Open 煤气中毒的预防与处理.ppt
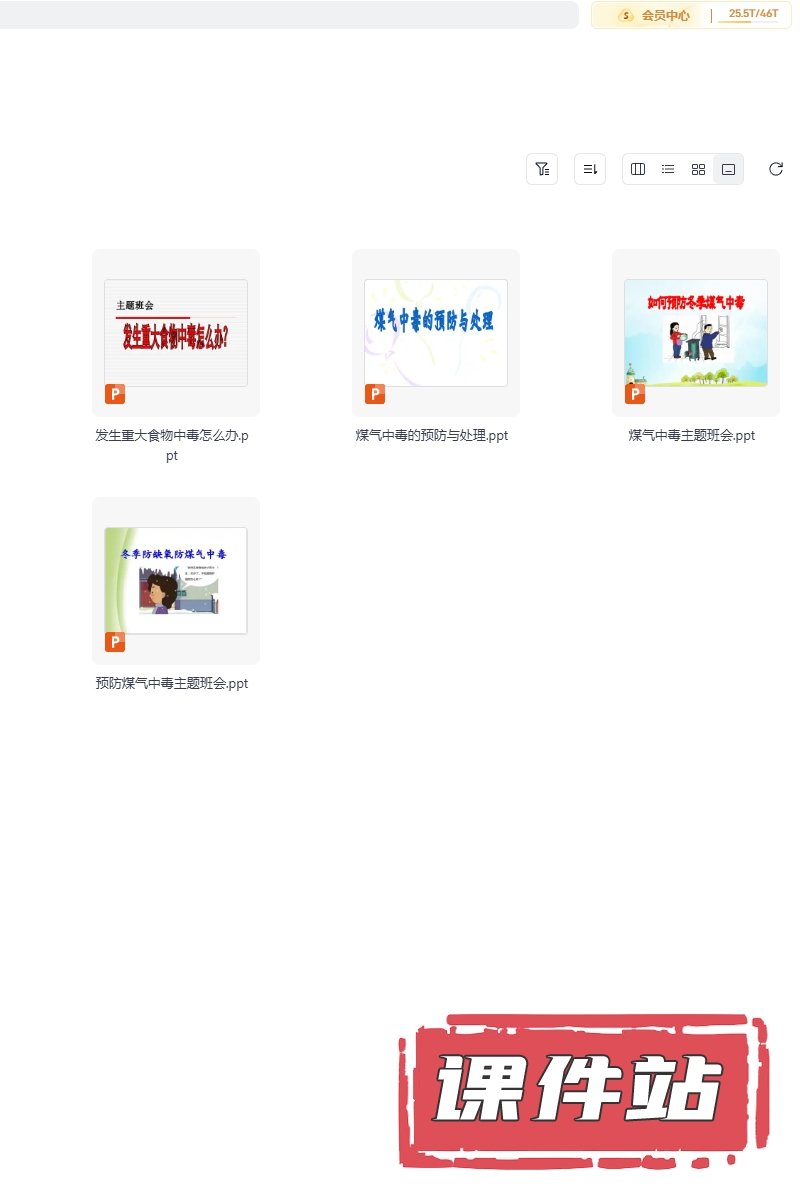This screenshot has width=800, height=1200. 436,333
